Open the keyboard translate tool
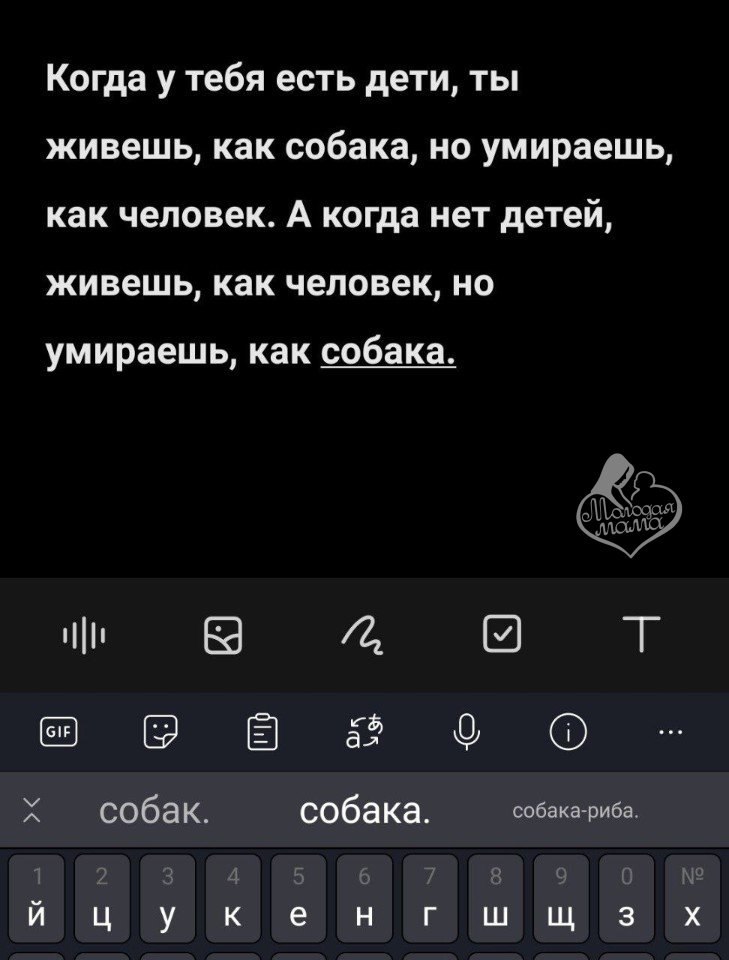The height and width of the screenshot is (960, 729). click(x=363, y=733)
